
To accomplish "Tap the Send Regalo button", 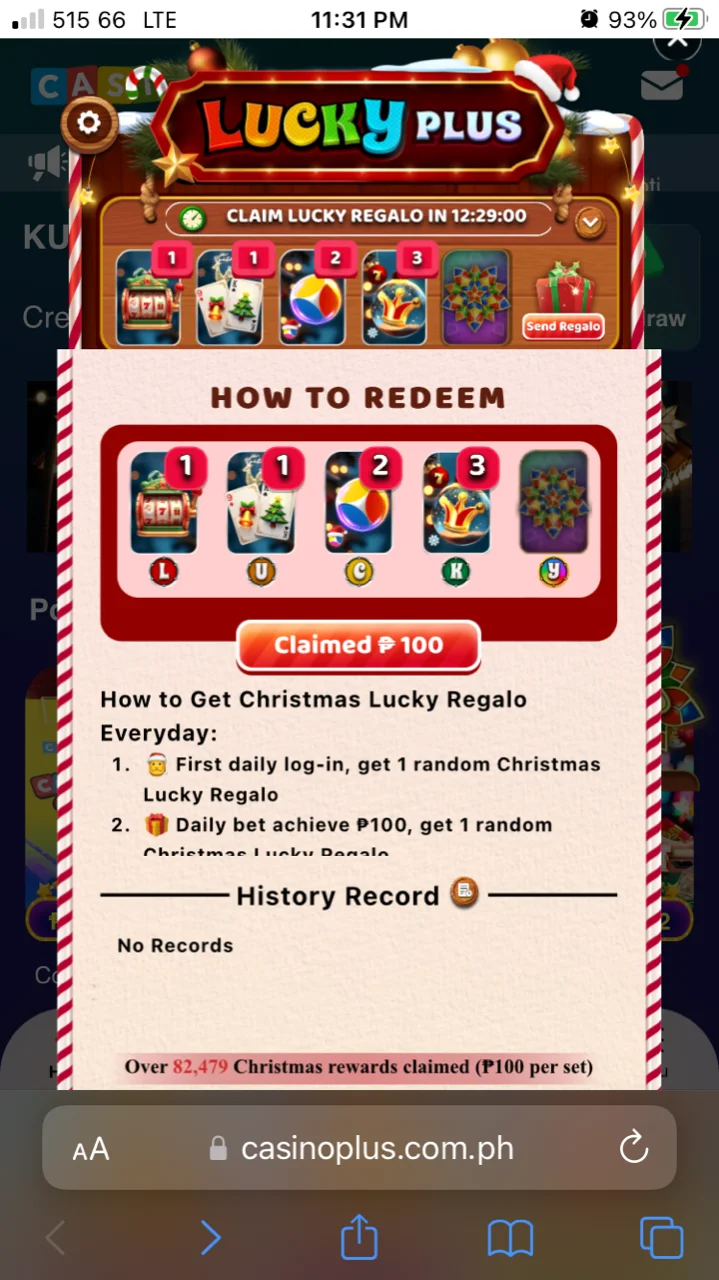I will [x=563, y=326].
